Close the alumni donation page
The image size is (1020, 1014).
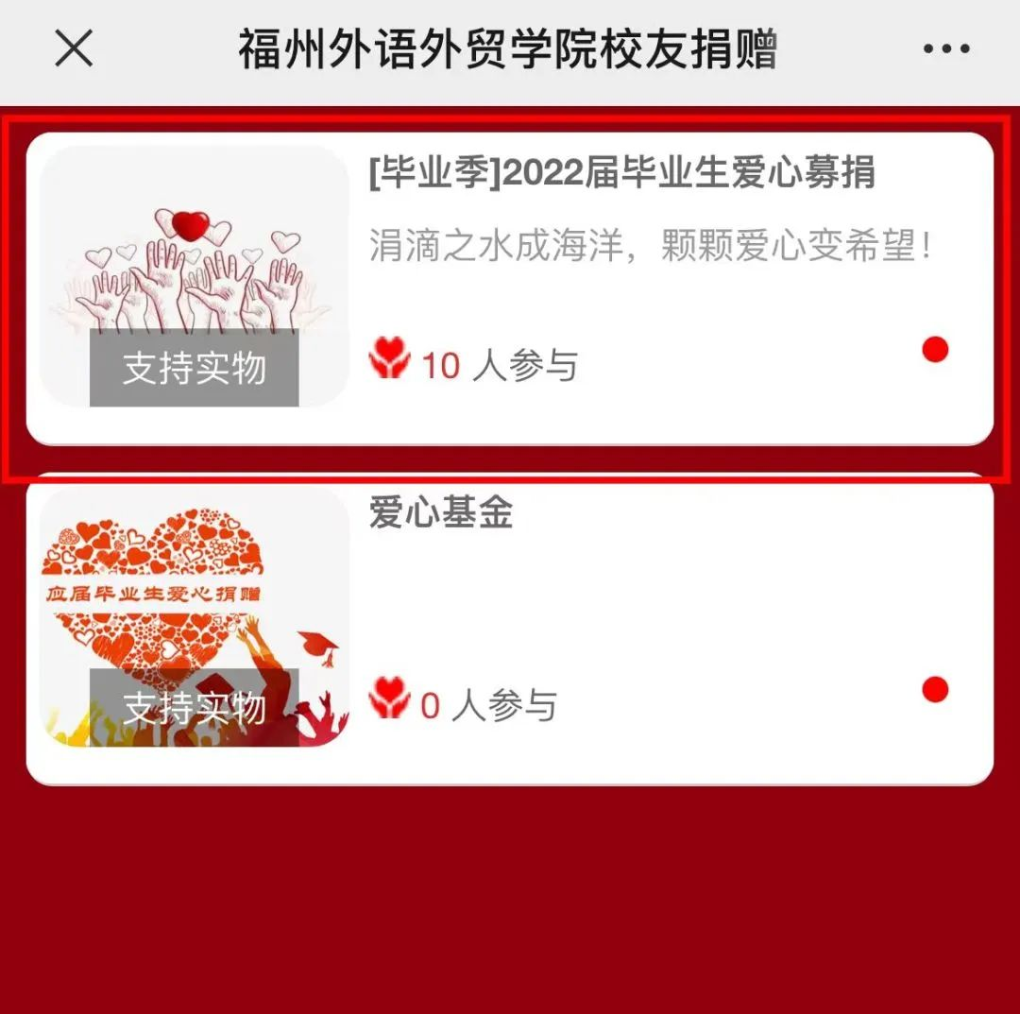click(x=73, y=49)
